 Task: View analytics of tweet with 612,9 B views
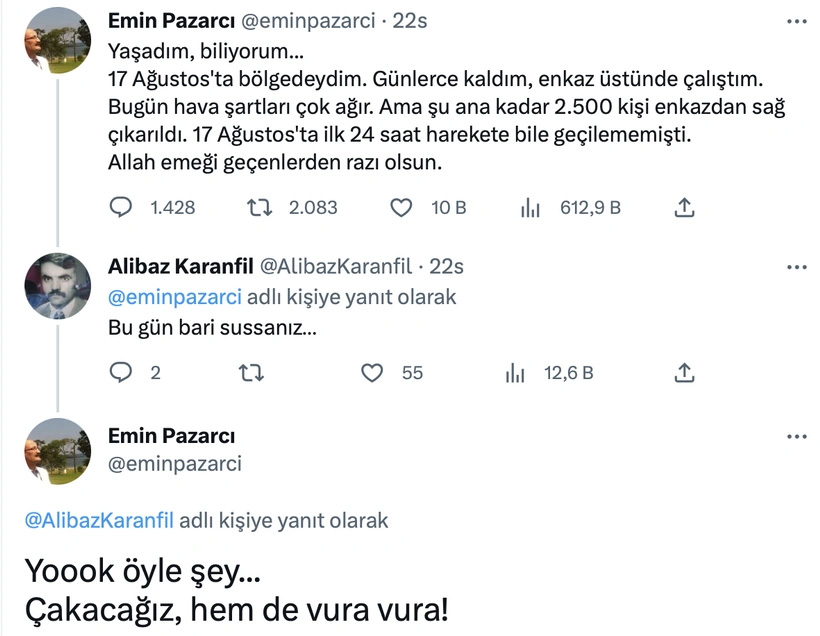pos(531,208)
